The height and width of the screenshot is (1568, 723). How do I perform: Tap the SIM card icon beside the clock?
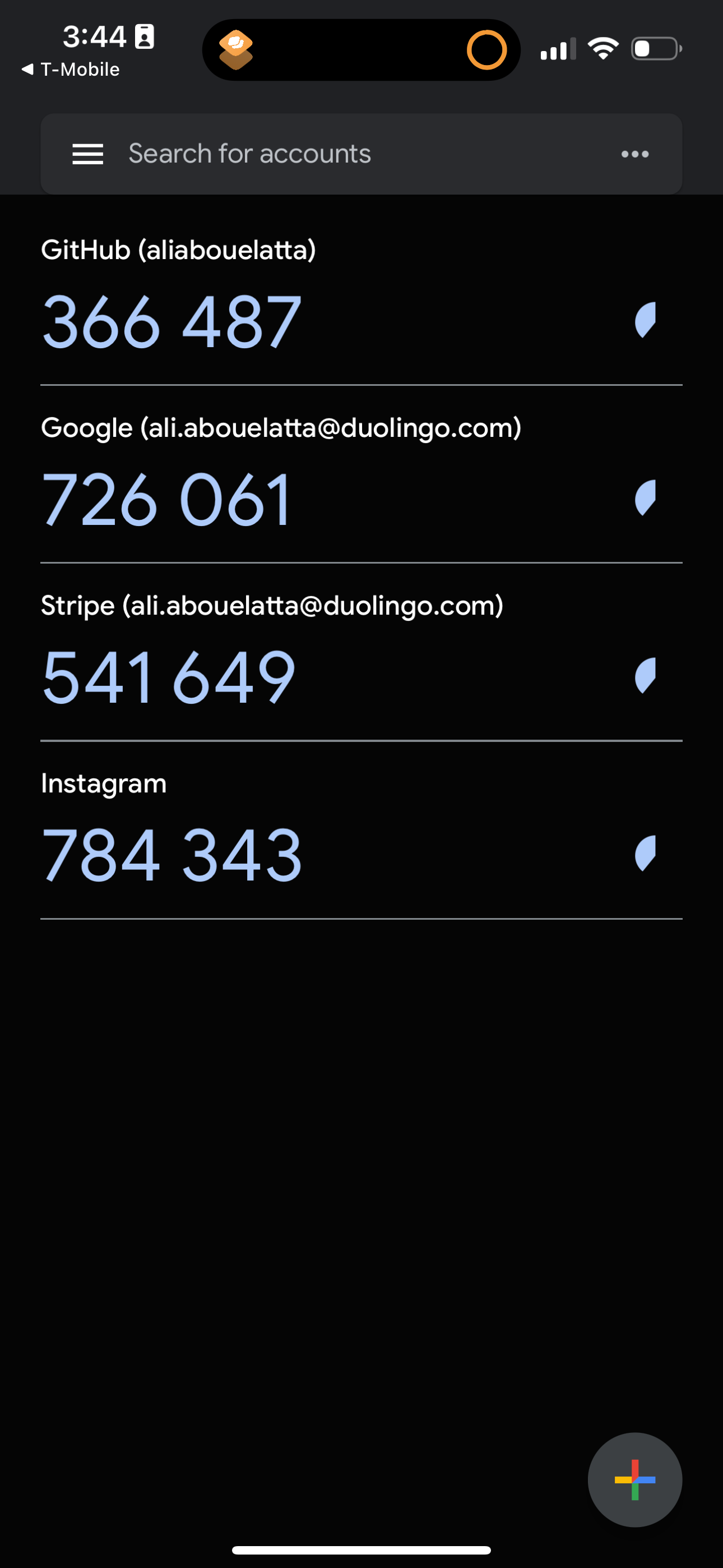(143, 36)
